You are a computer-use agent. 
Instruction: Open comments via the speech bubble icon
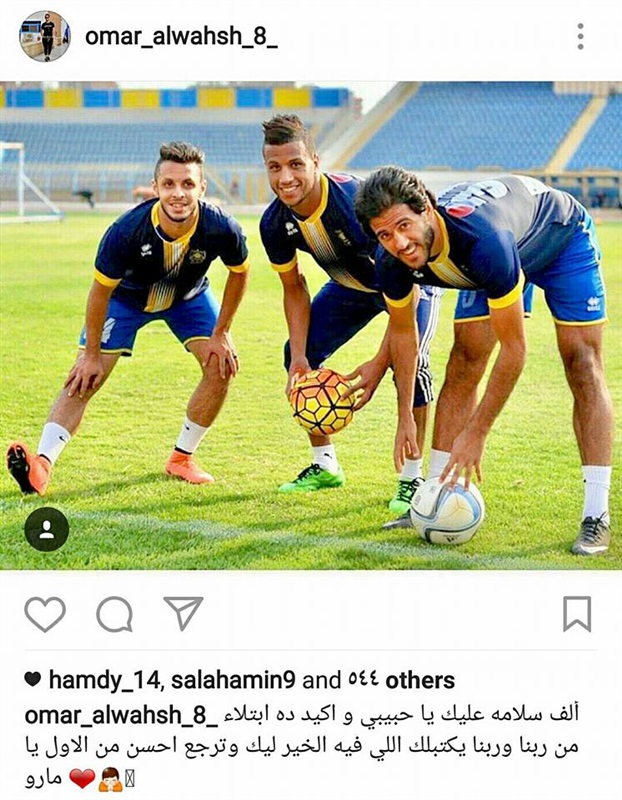114,614
